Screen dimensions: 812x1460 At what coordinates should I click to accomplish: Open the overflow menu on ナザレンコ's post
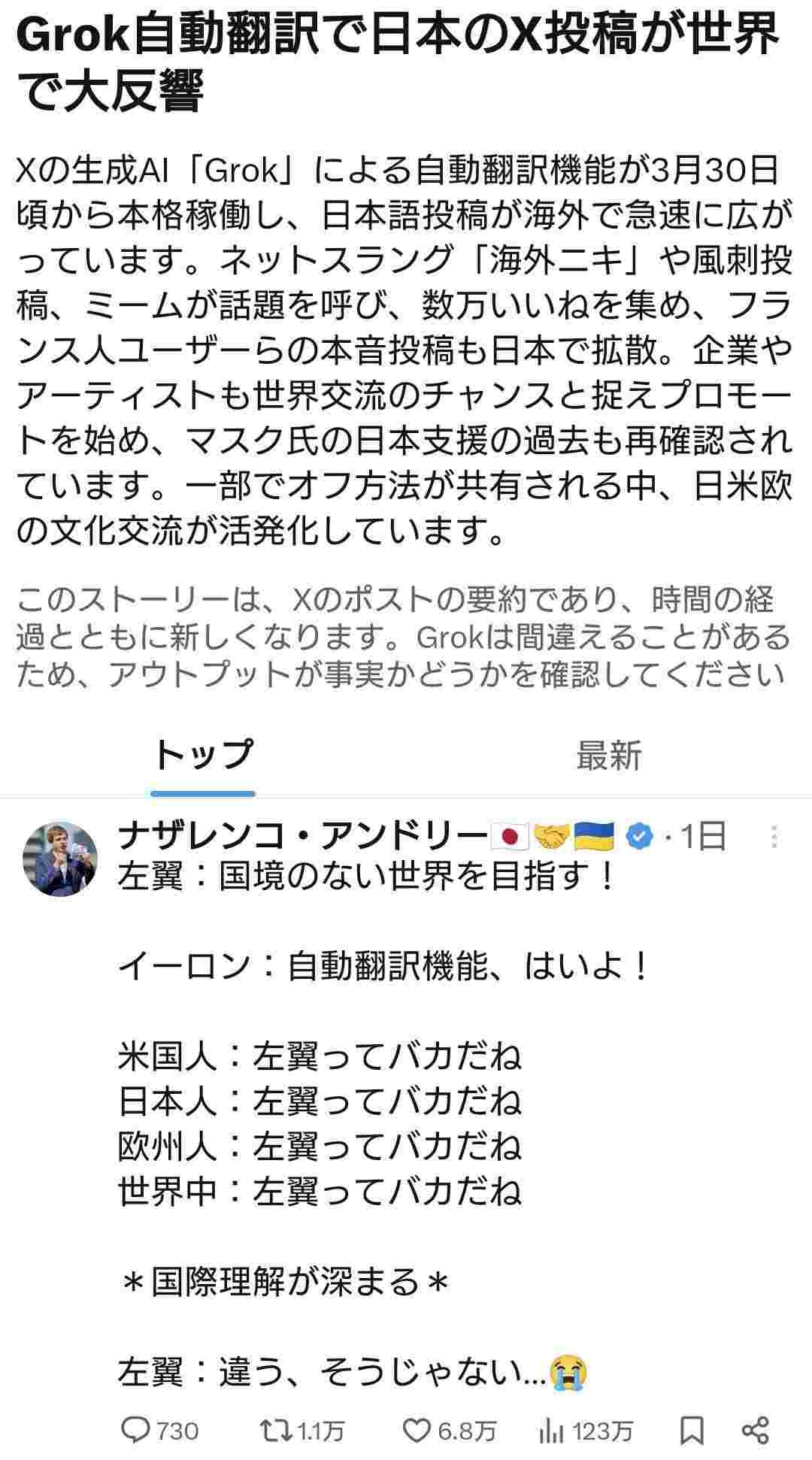coord(774,837)
